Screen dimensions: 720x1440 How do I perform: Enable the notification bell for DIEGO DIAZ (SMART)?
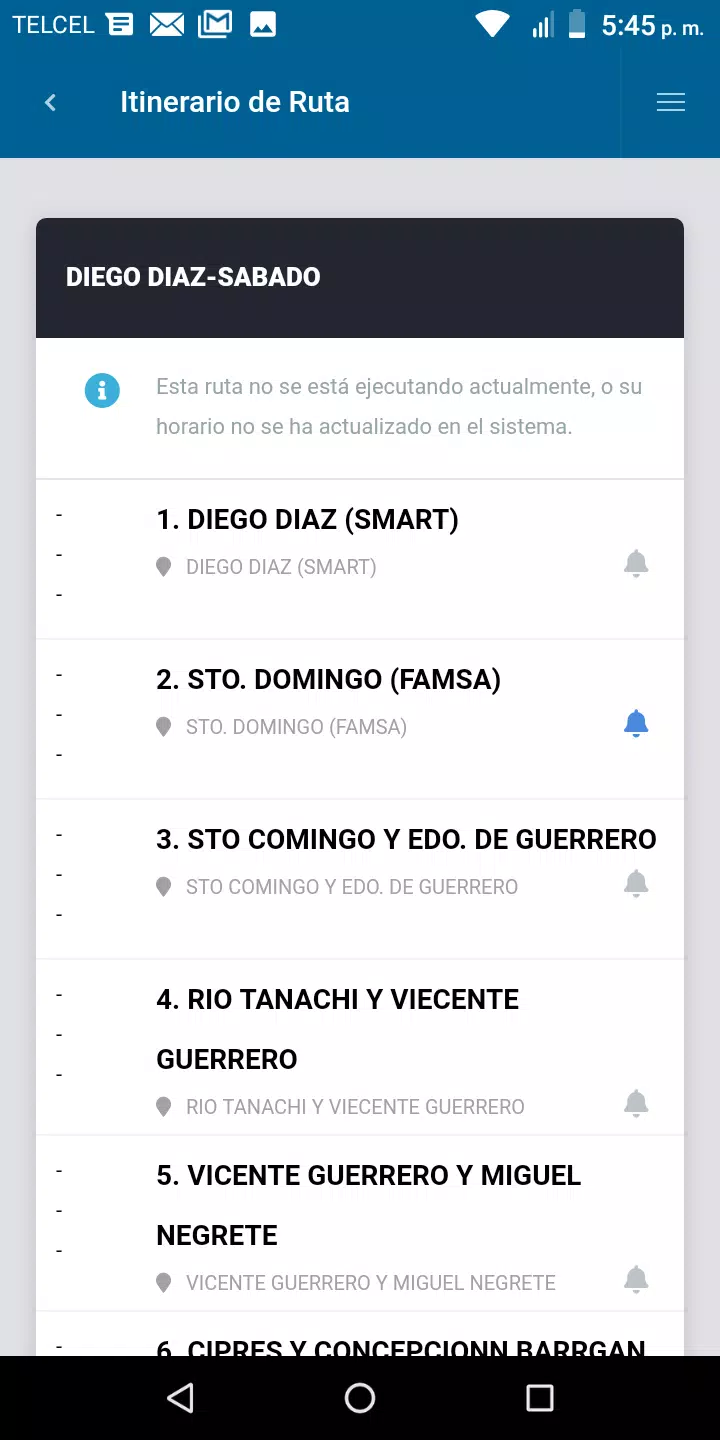click(636, 563)
